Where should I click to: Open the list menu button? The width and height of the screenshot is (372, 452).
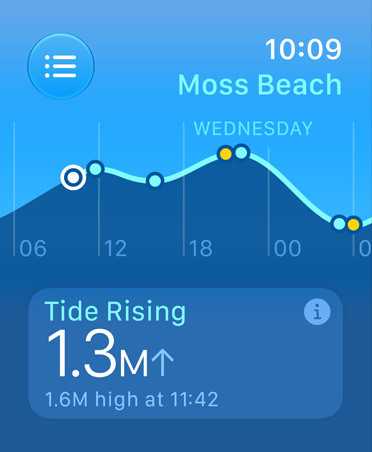61,66
